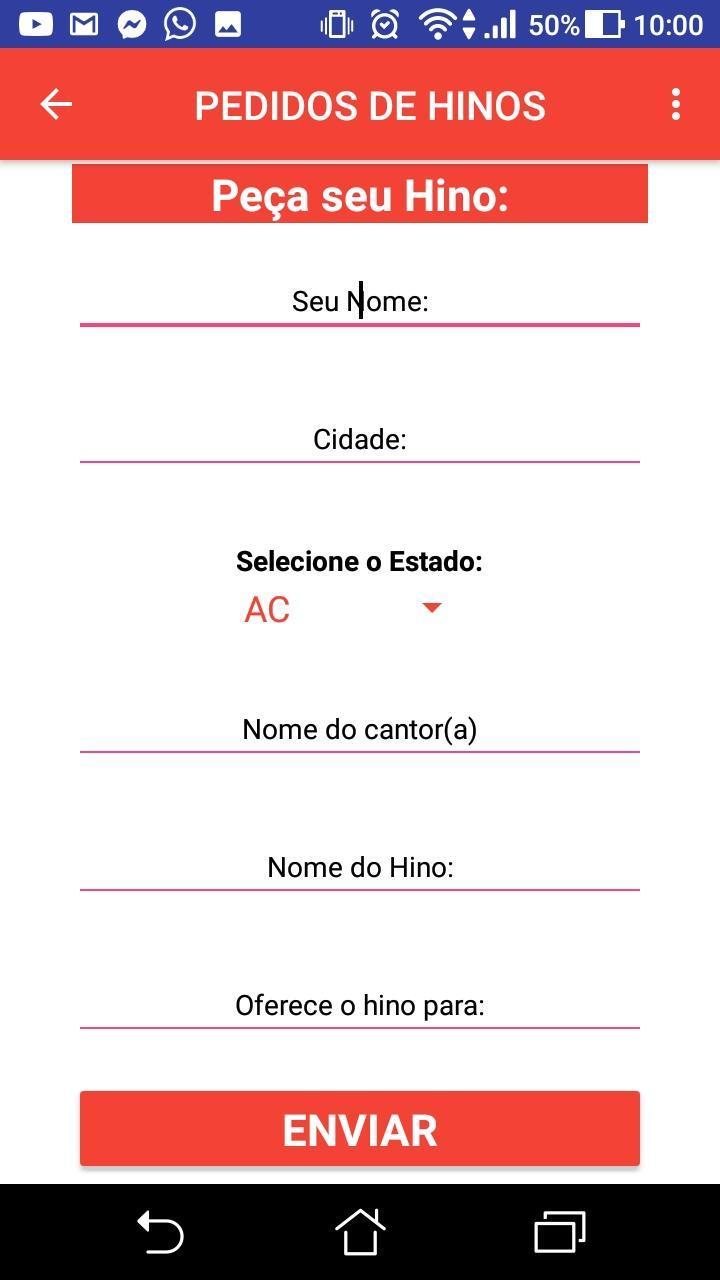The image size is (720, 1280).
Task: Tap the Android back navigation button
Action: (158, 1232)
